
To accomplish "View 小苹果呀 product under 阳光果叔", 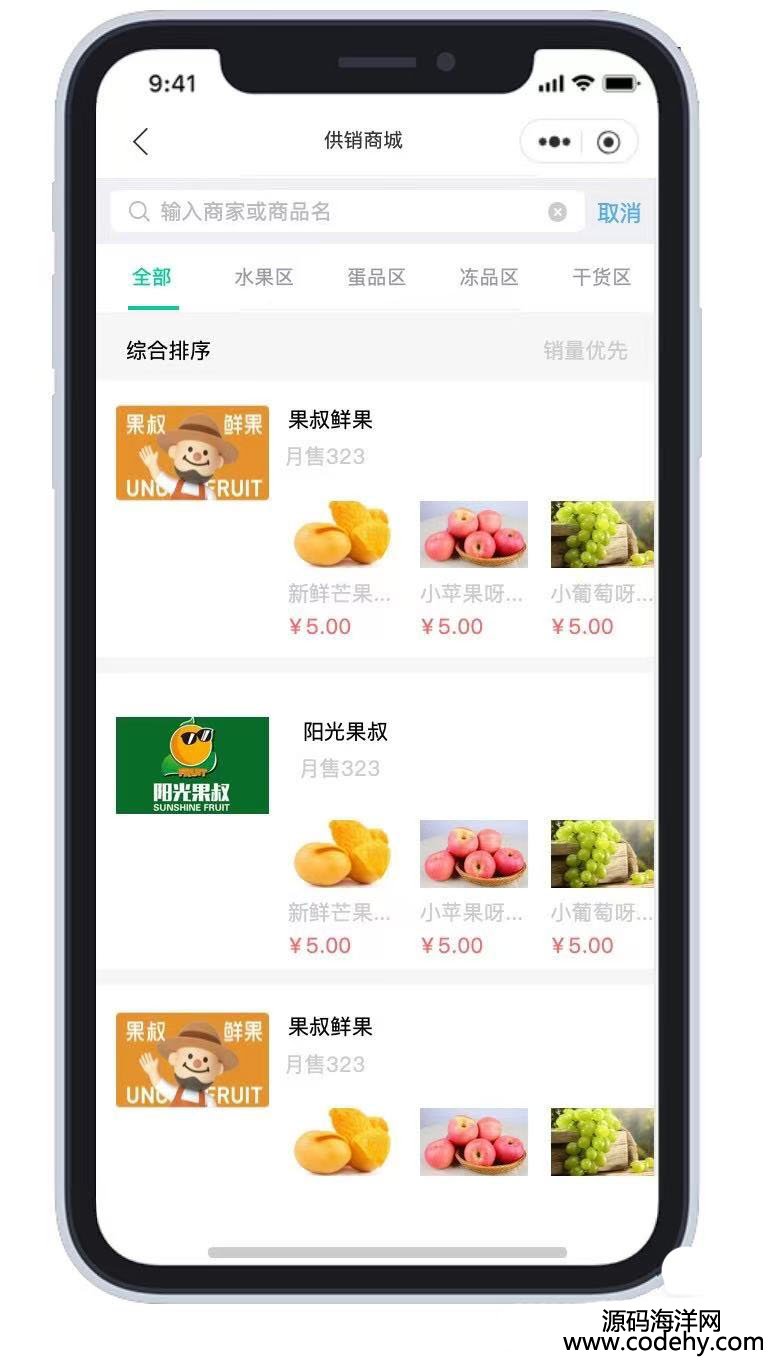I will click(x=473, y=855).
